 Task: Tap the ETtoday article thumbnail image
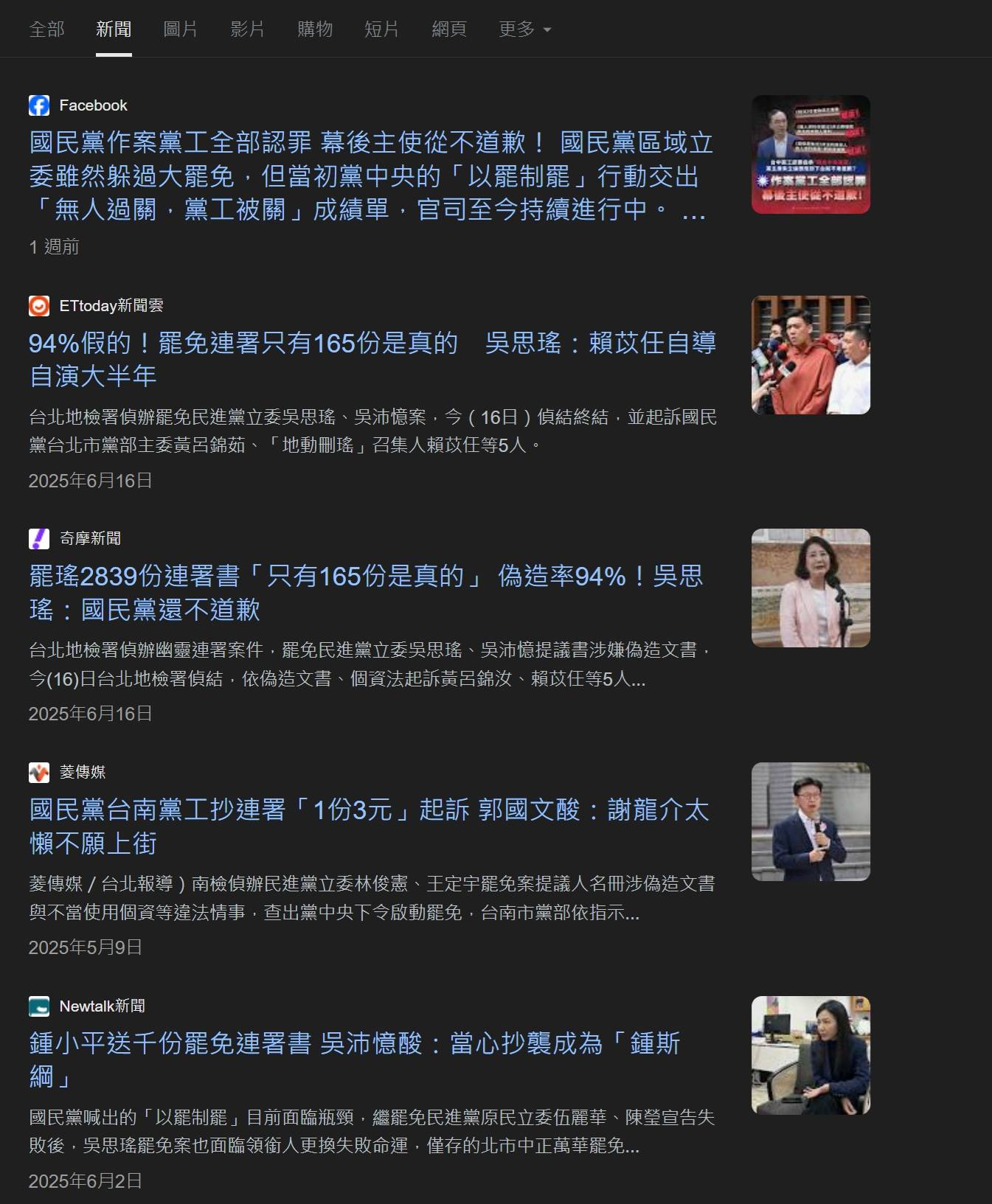click(811, 355)
